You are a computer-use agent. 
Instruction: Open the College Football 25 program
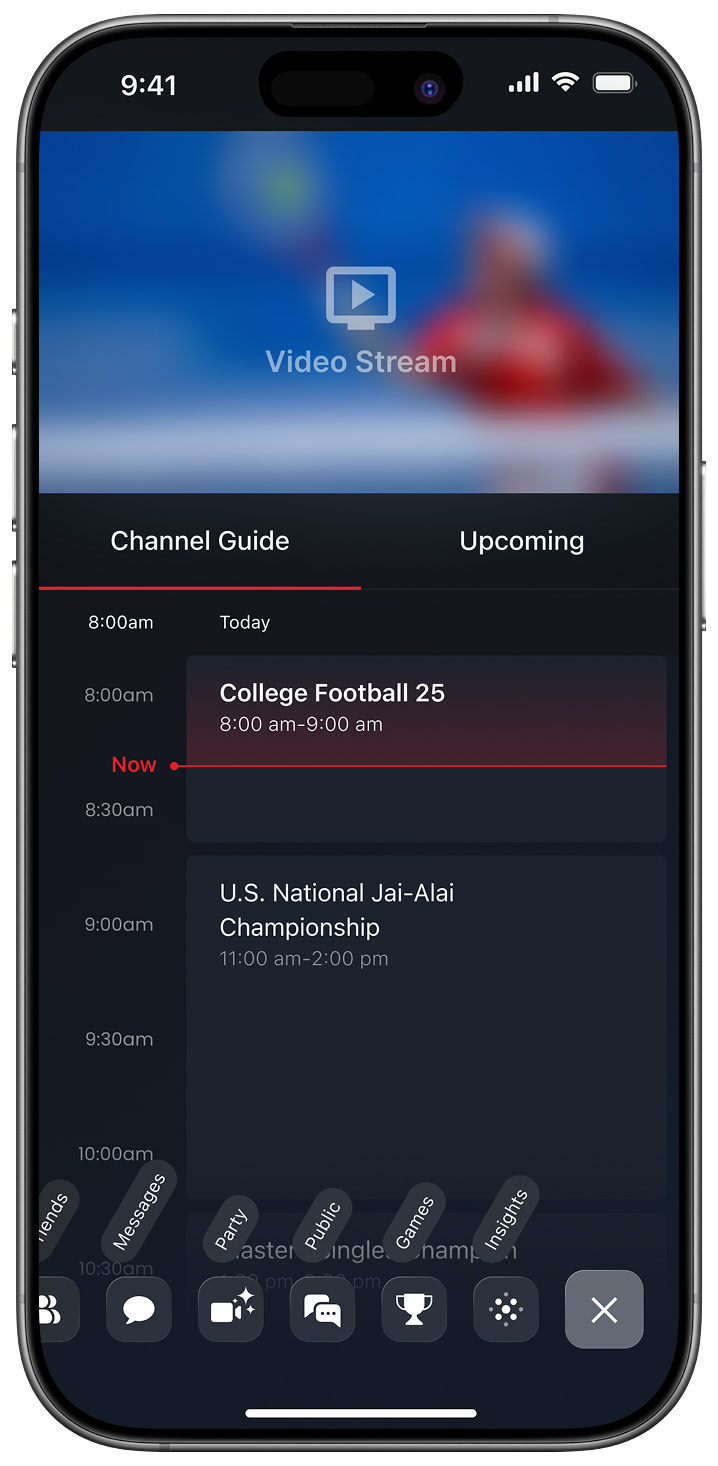pyautogui.click(x=426, y=707)
